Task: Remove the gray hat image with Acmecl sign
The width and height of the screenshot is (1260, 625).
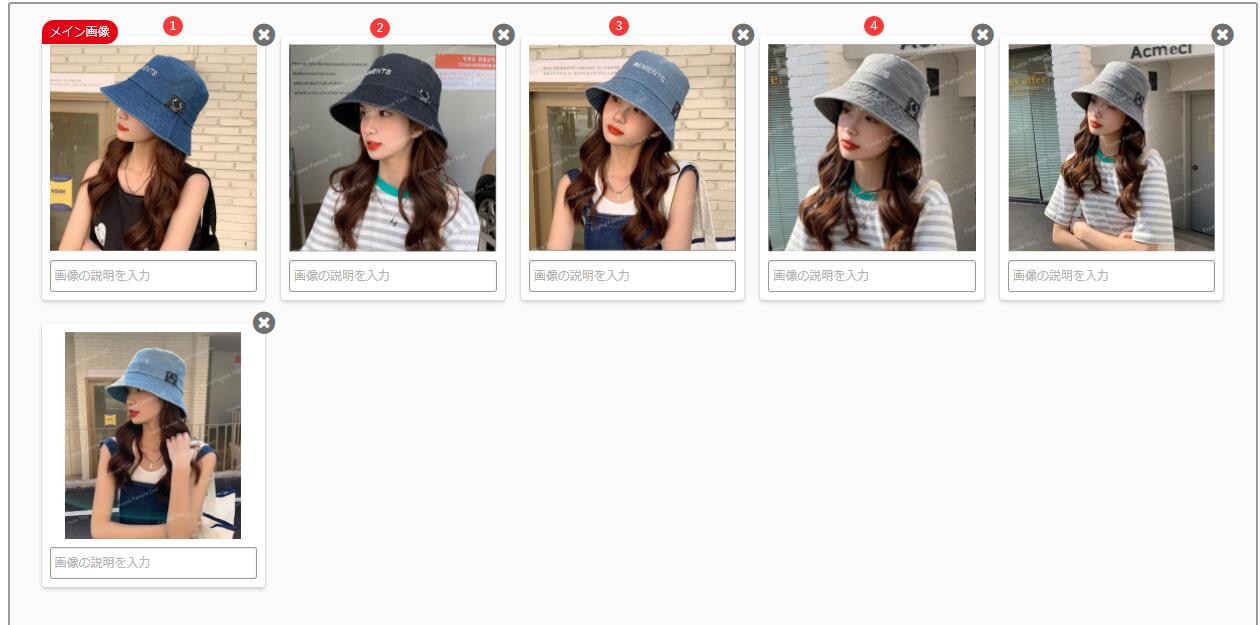Action: click(1222, 35)
